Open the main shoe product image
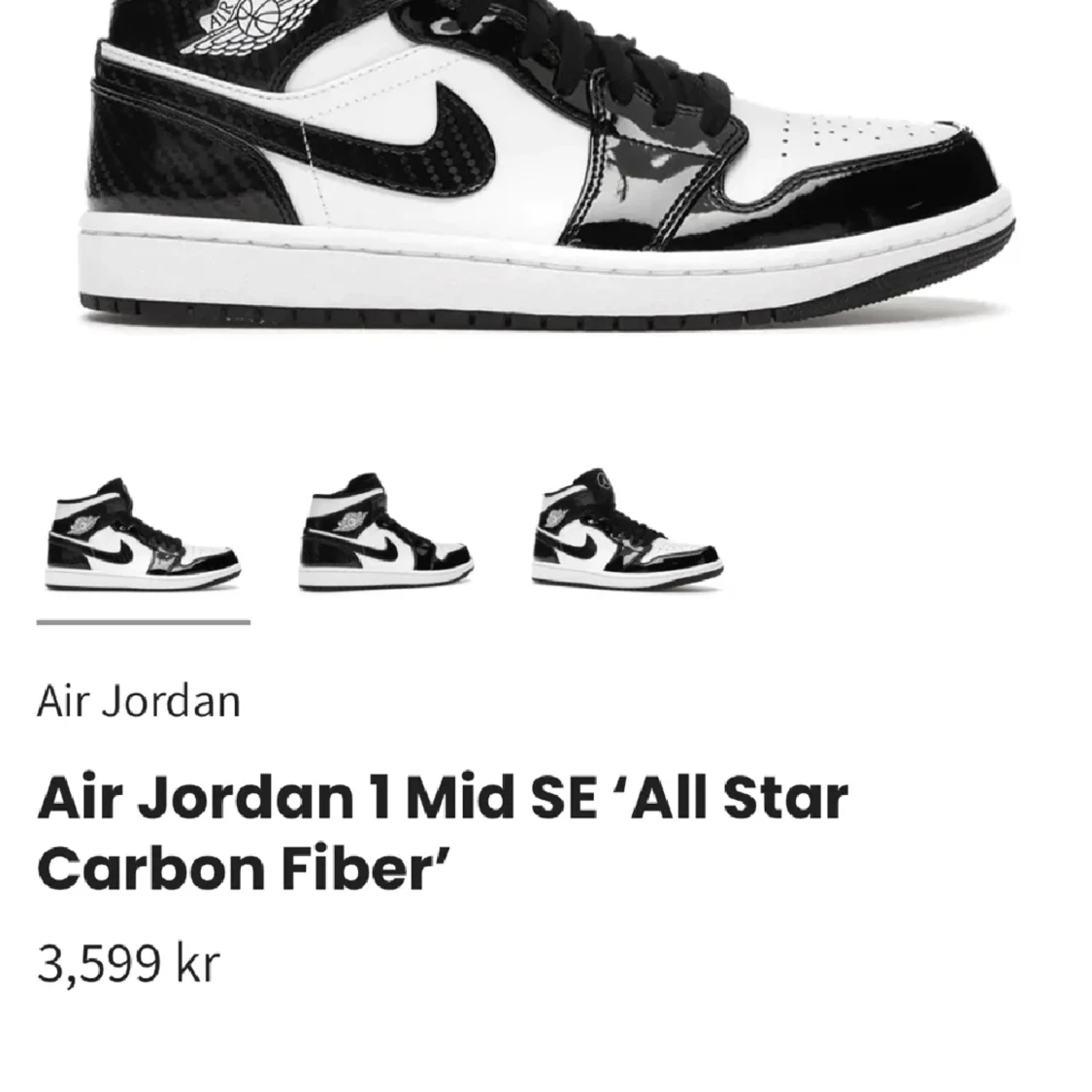 [x=546, y=165]
